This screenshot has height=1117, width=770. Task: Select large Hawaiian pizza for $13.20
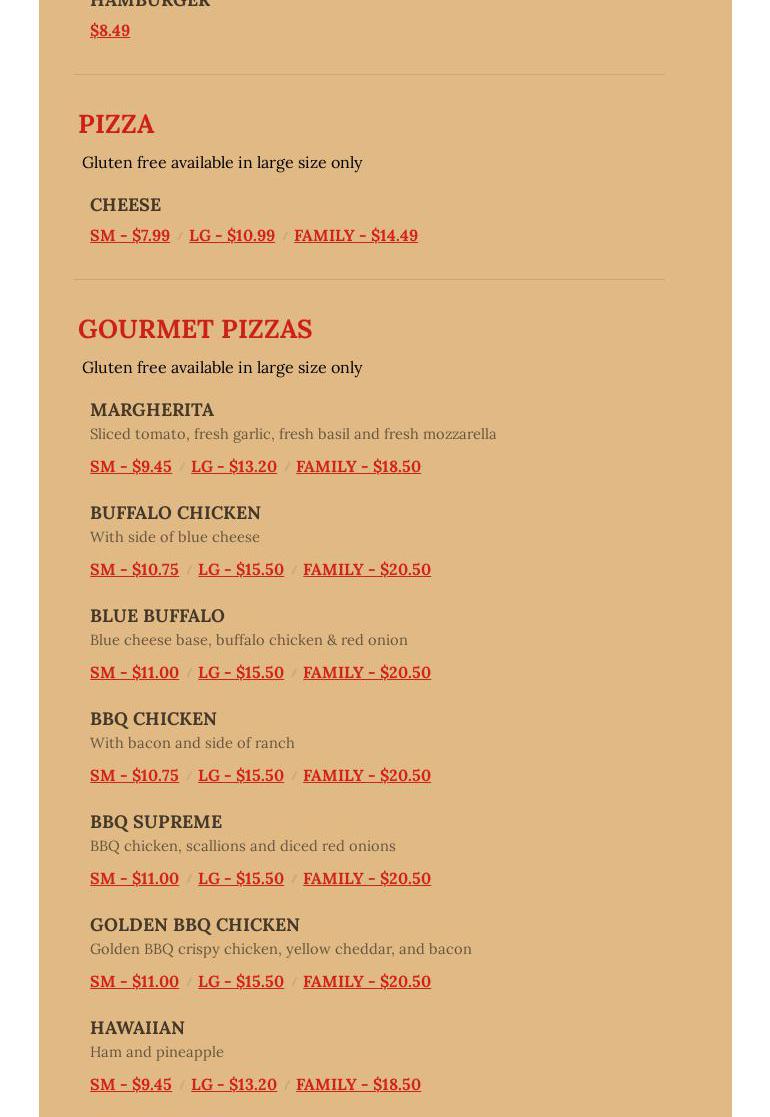tap(234, 1084)
